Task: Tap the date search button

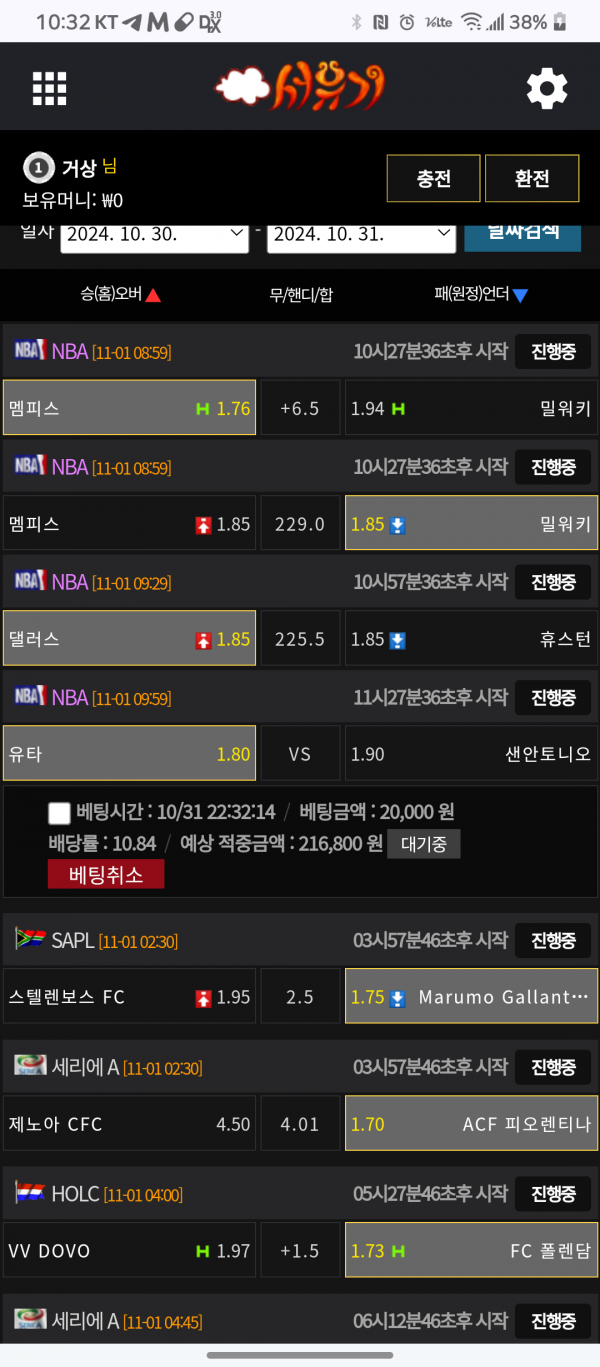Action: [x=522, y=234]
